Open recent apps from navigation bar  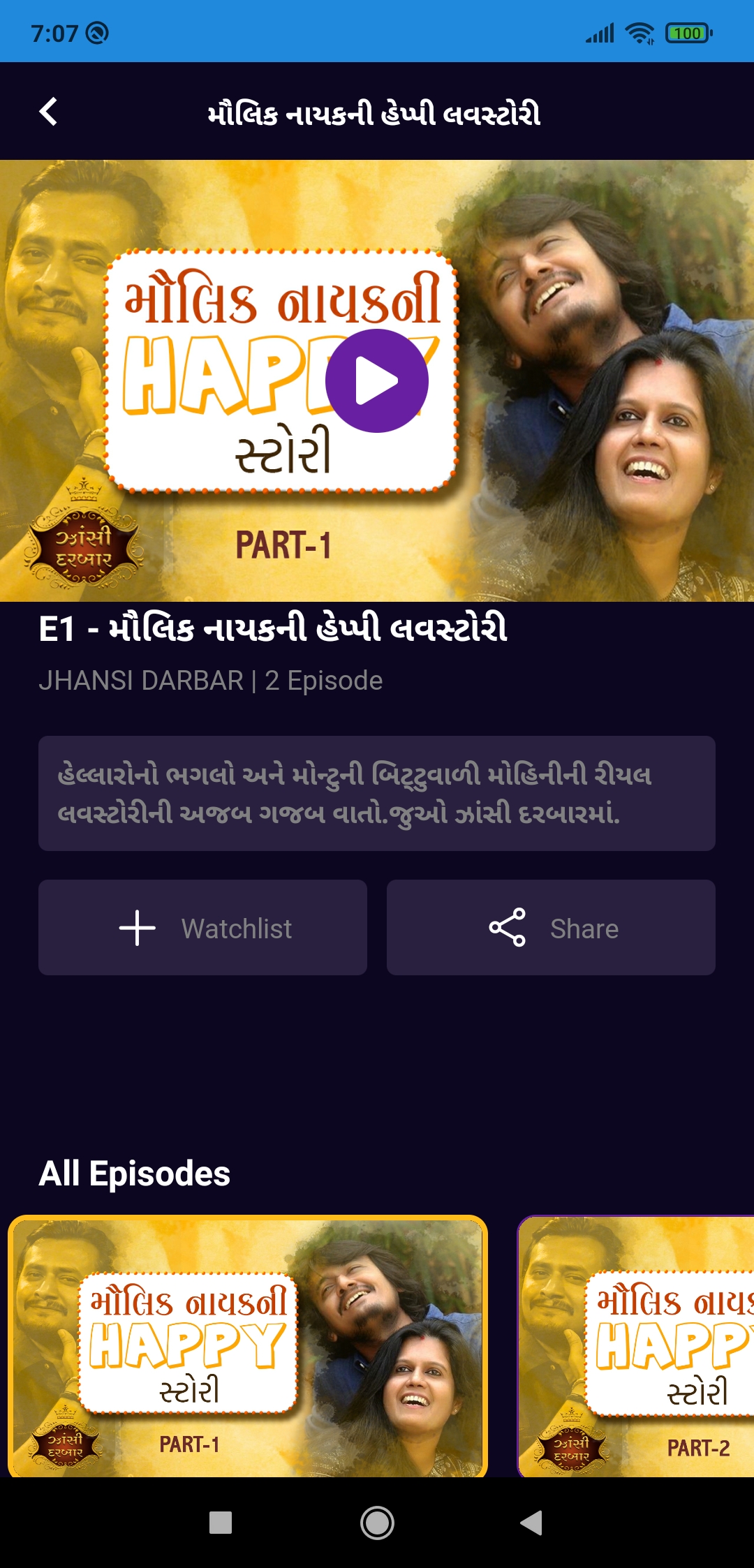(x=221, y=1523)
